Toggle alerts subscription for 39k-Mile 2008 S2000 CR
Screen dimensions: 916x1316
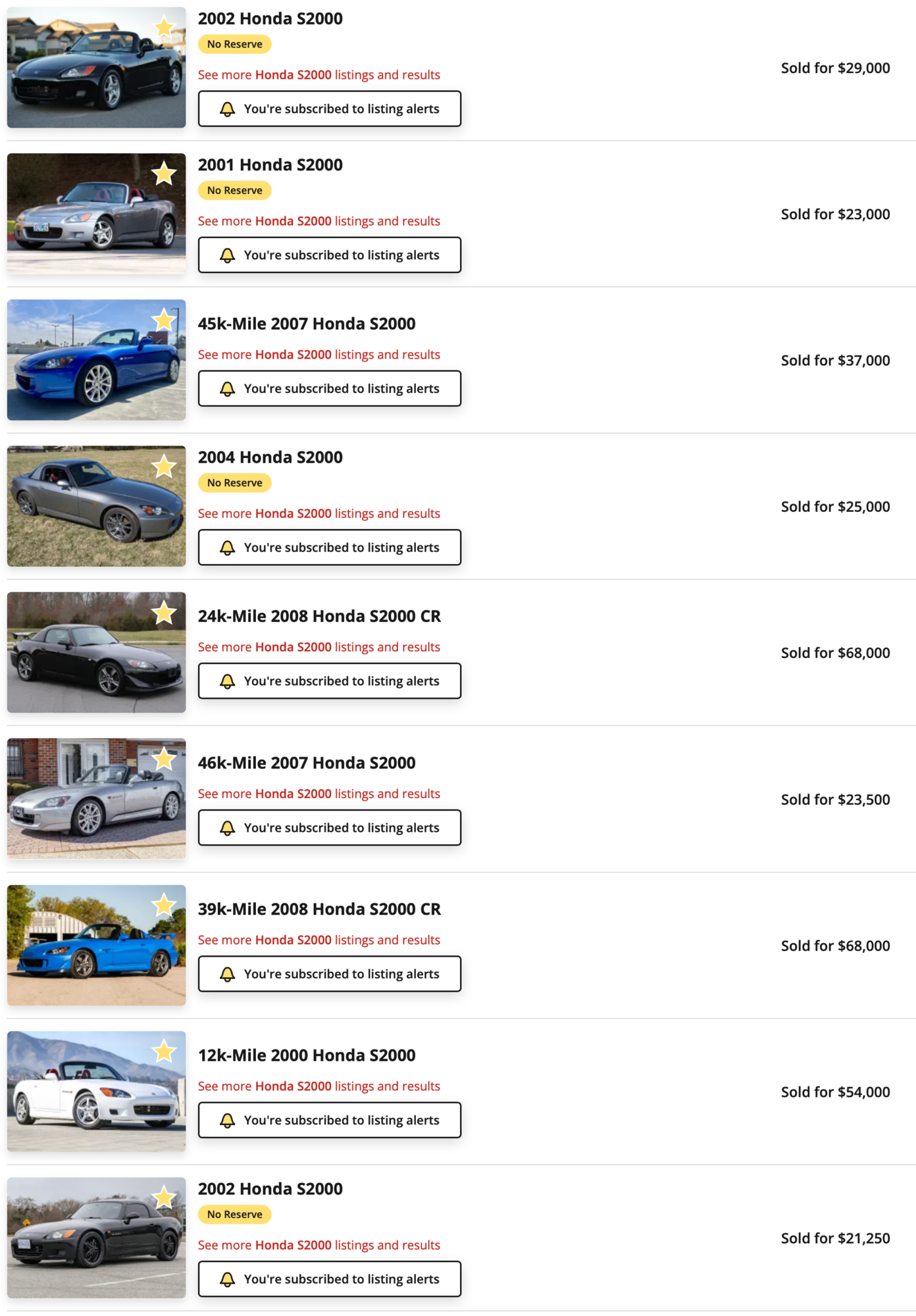[x=329, y=974]
